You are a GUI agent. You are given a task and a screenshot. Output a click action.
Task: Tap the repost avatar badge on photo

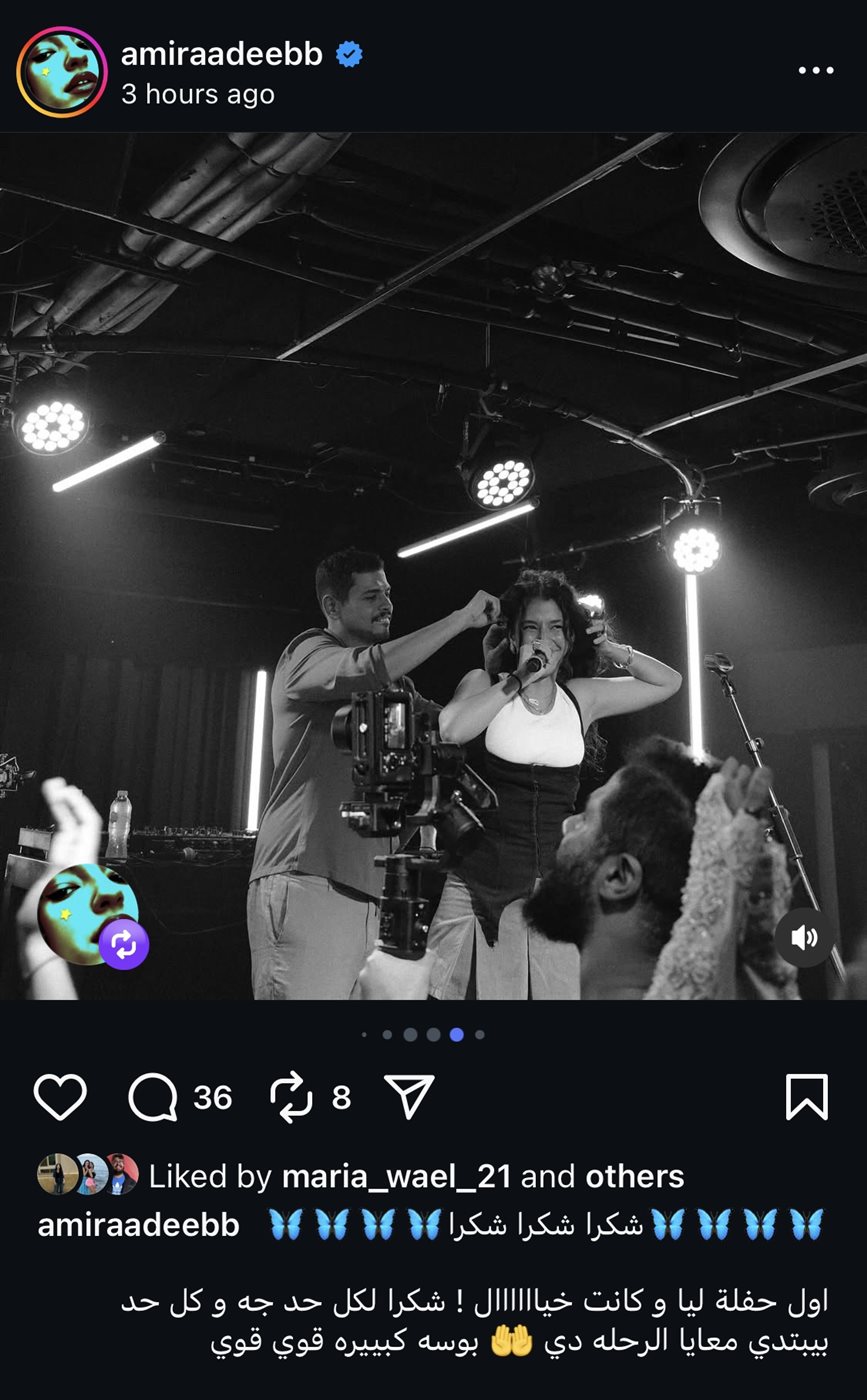coord(92,915)
